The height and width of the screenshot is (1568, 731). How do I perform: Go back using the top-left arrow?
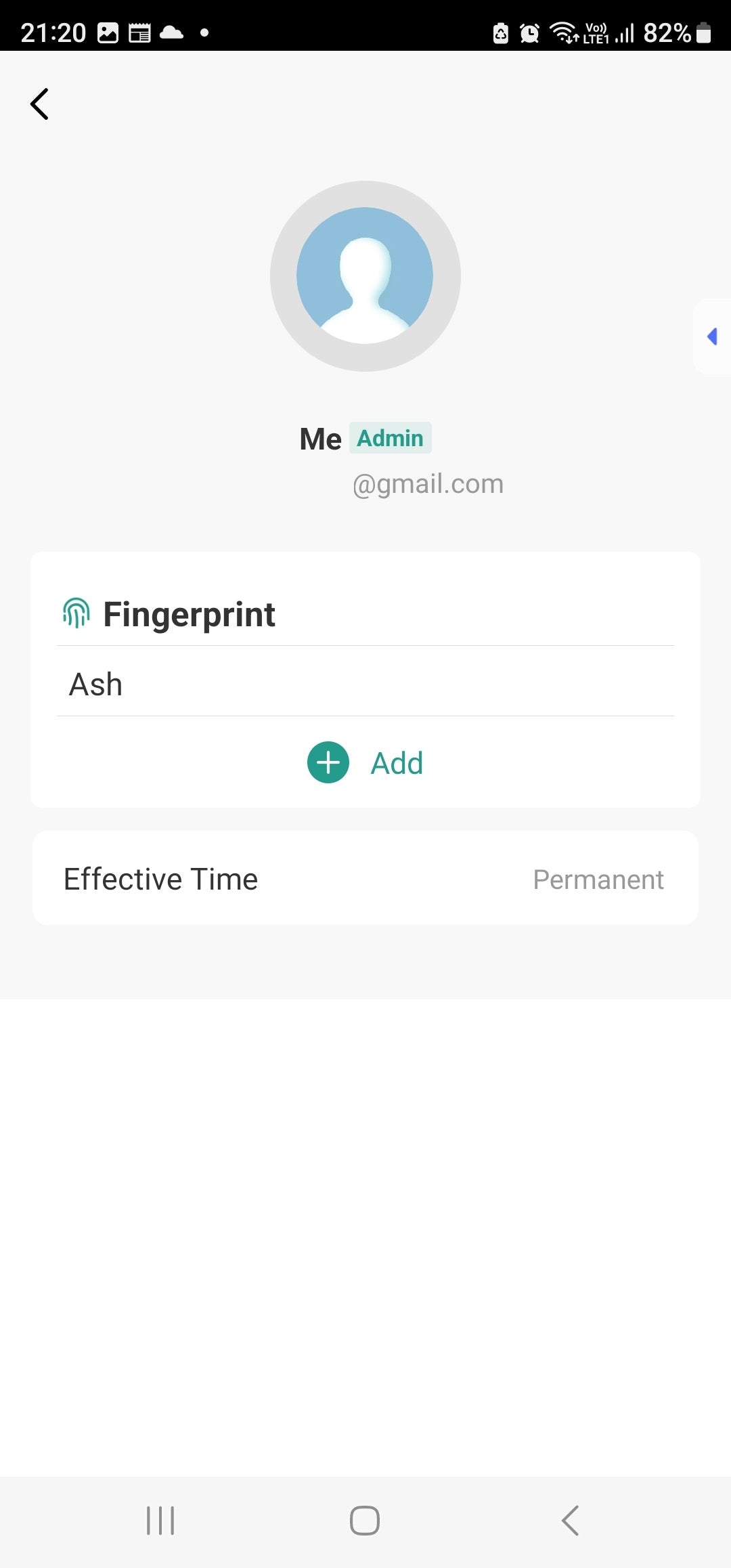pos(39,104)
